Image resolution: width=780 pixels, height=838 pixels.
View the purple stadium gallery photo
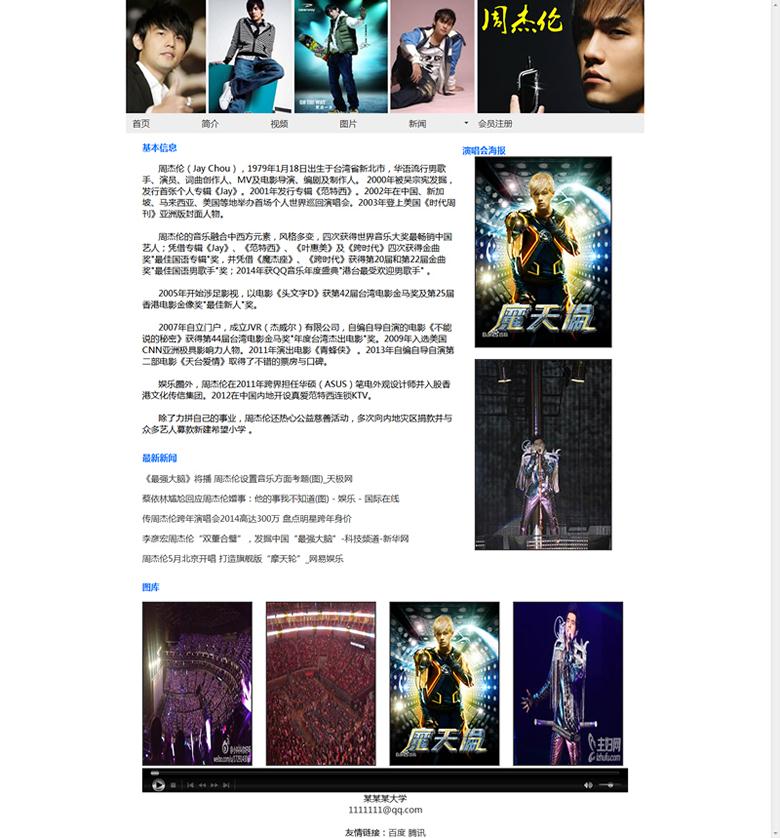coord(197,683)
